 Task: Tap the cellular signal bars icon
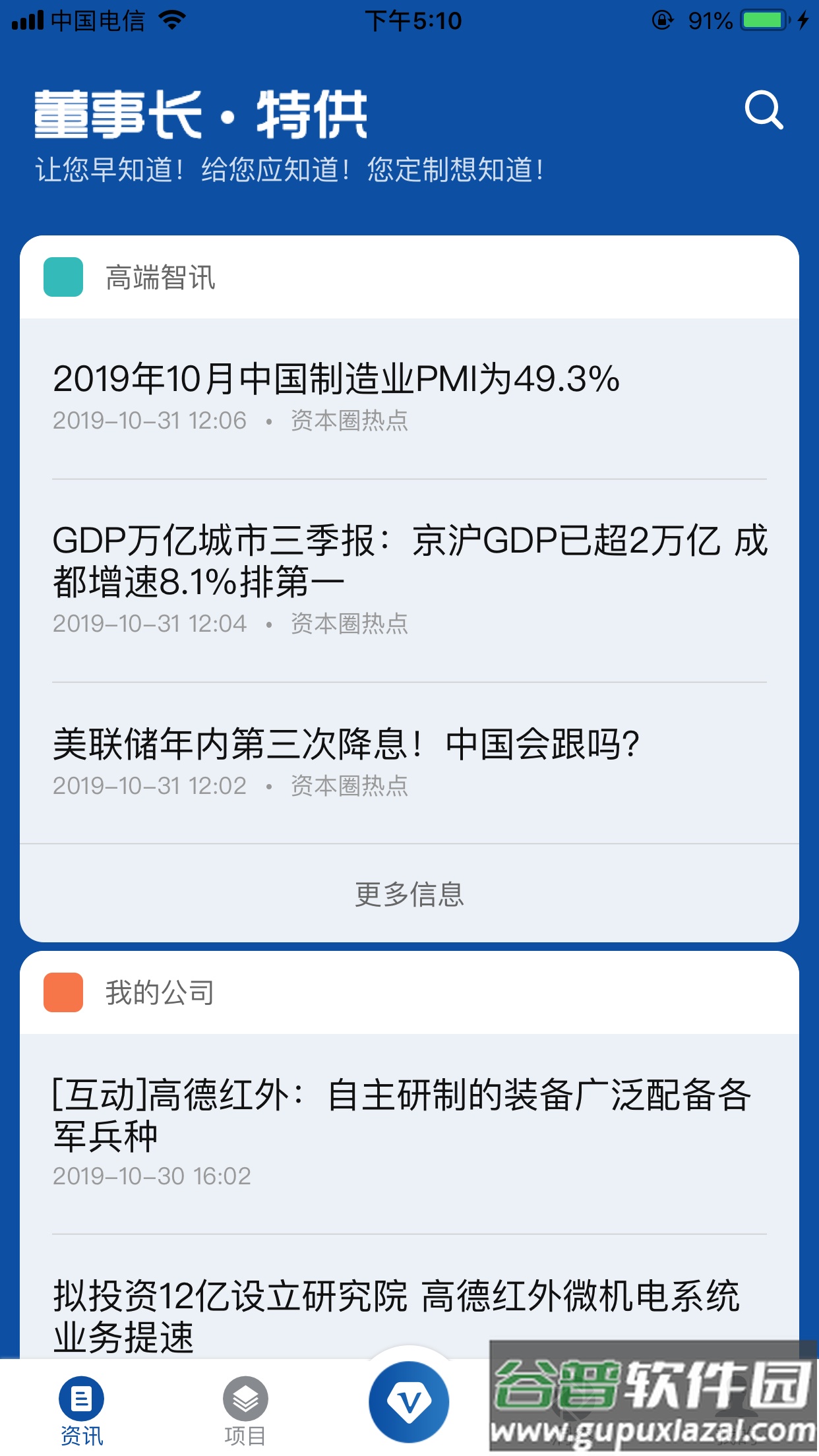(x=26, y=20)
